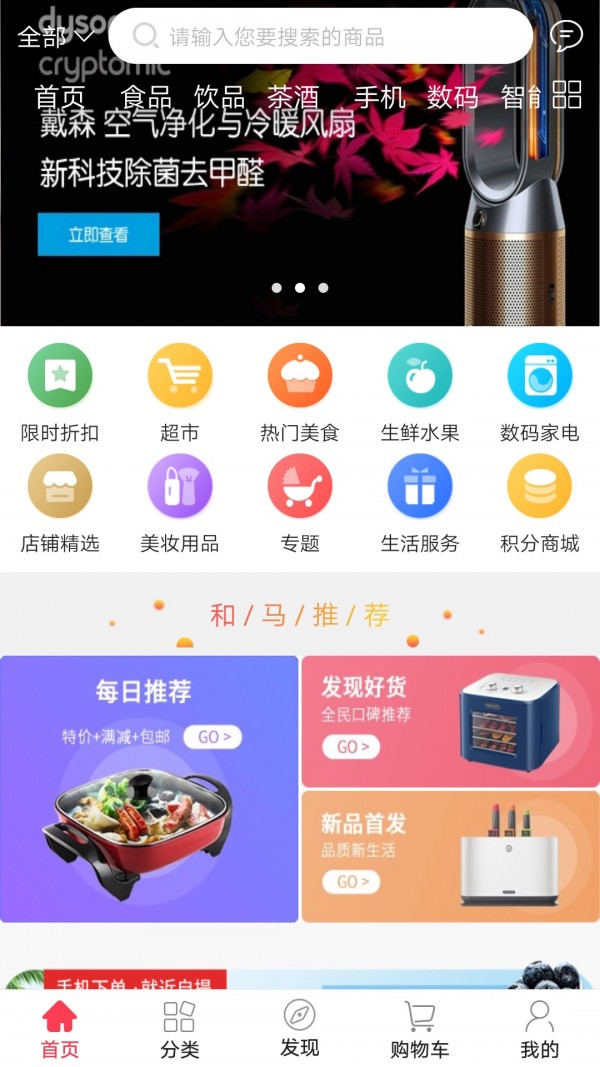
Task: Open the 新品首发 card
Action: click(x=450, y=856)
